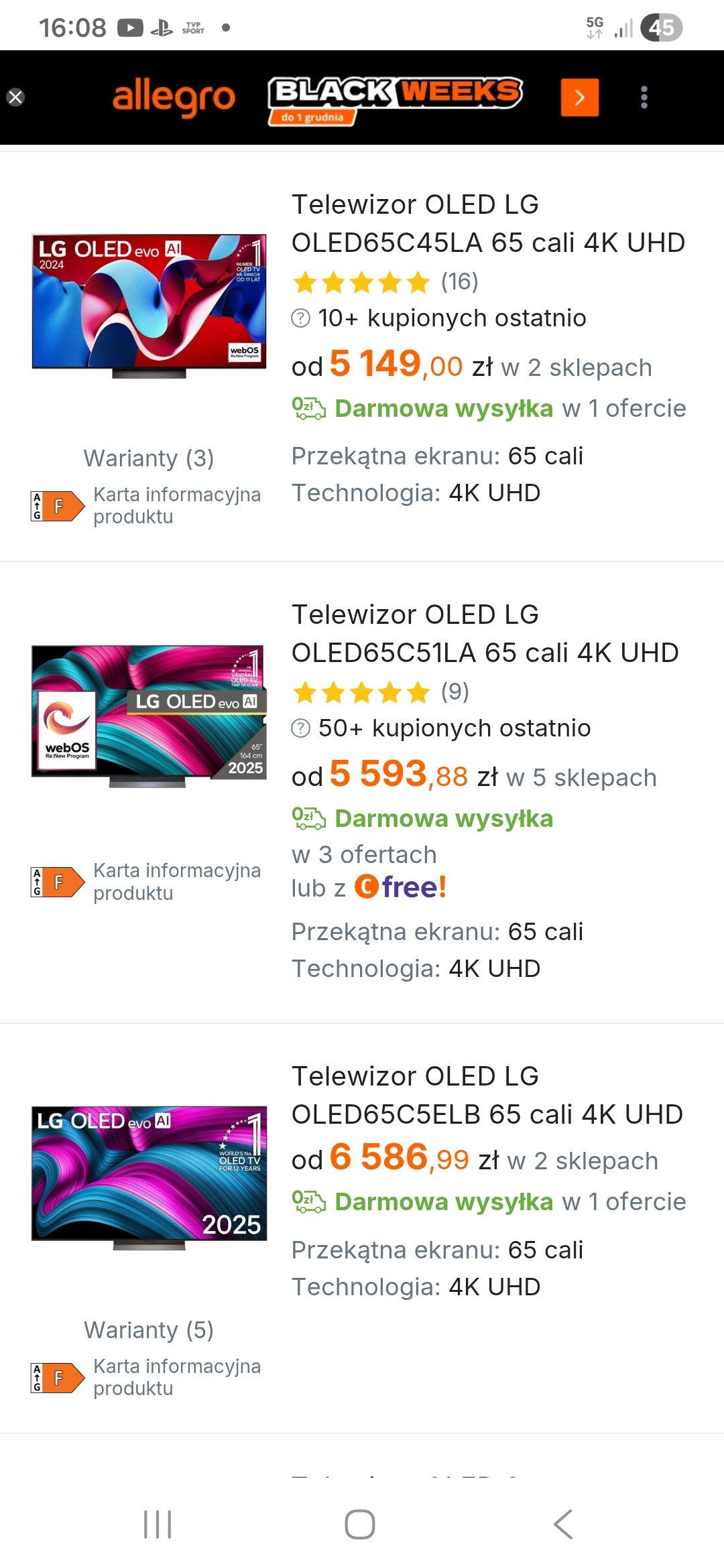This screenshot has width=724, height=1568.
Task: Open the product information card for OLED65C5ELB
Action: 176,1377
